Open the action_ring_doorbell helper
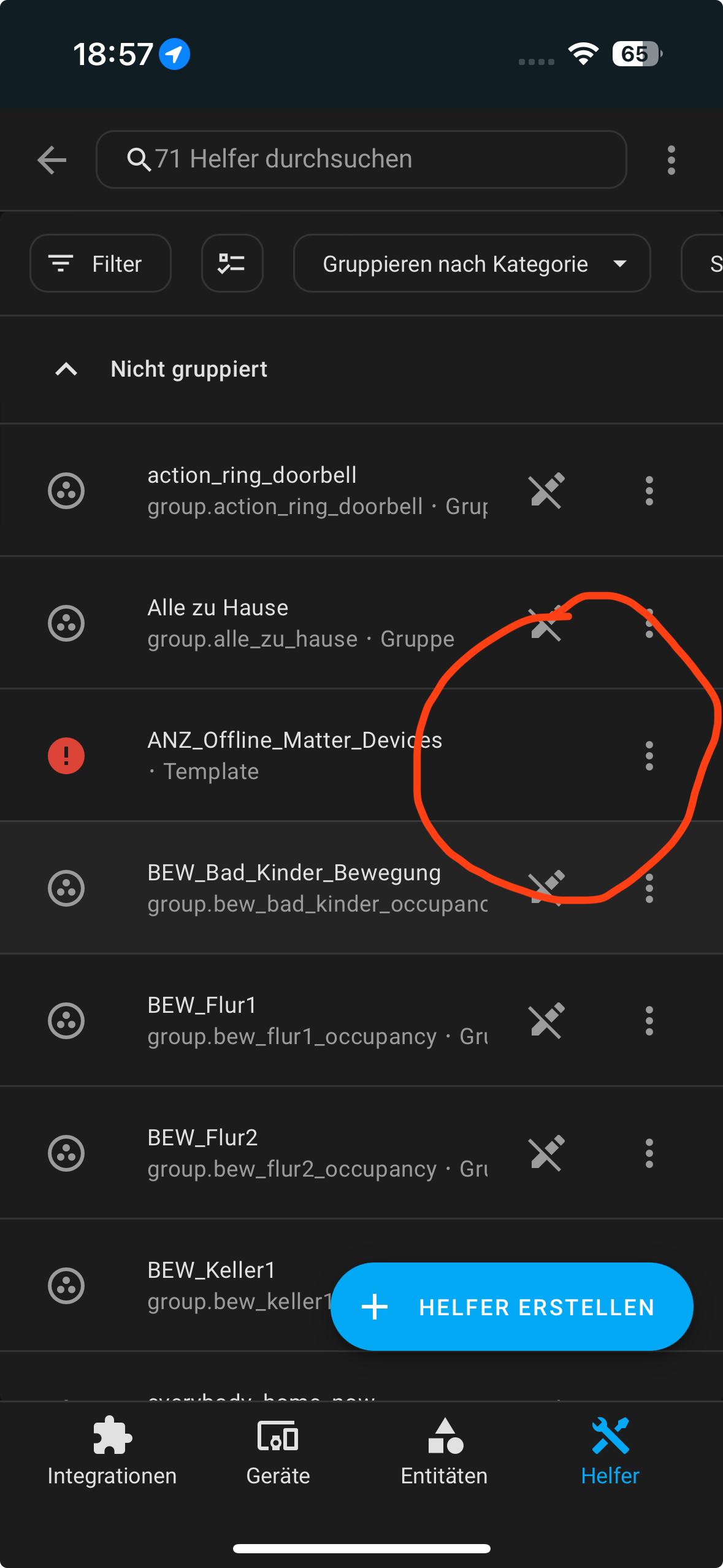Viewport: 723px width, 1568px height. coord(294,490)
